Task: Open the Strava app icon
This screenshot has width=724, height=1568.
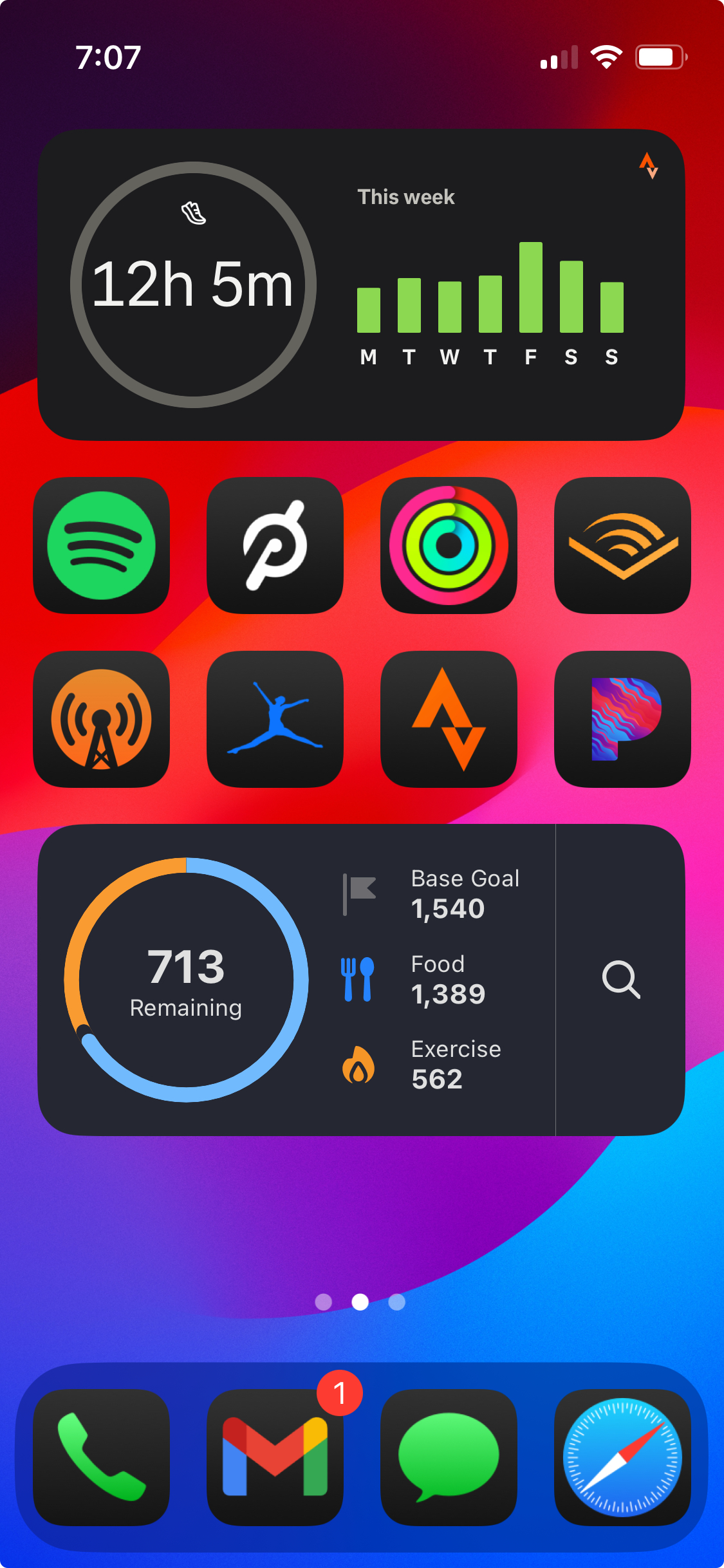Action: point(449,719)
